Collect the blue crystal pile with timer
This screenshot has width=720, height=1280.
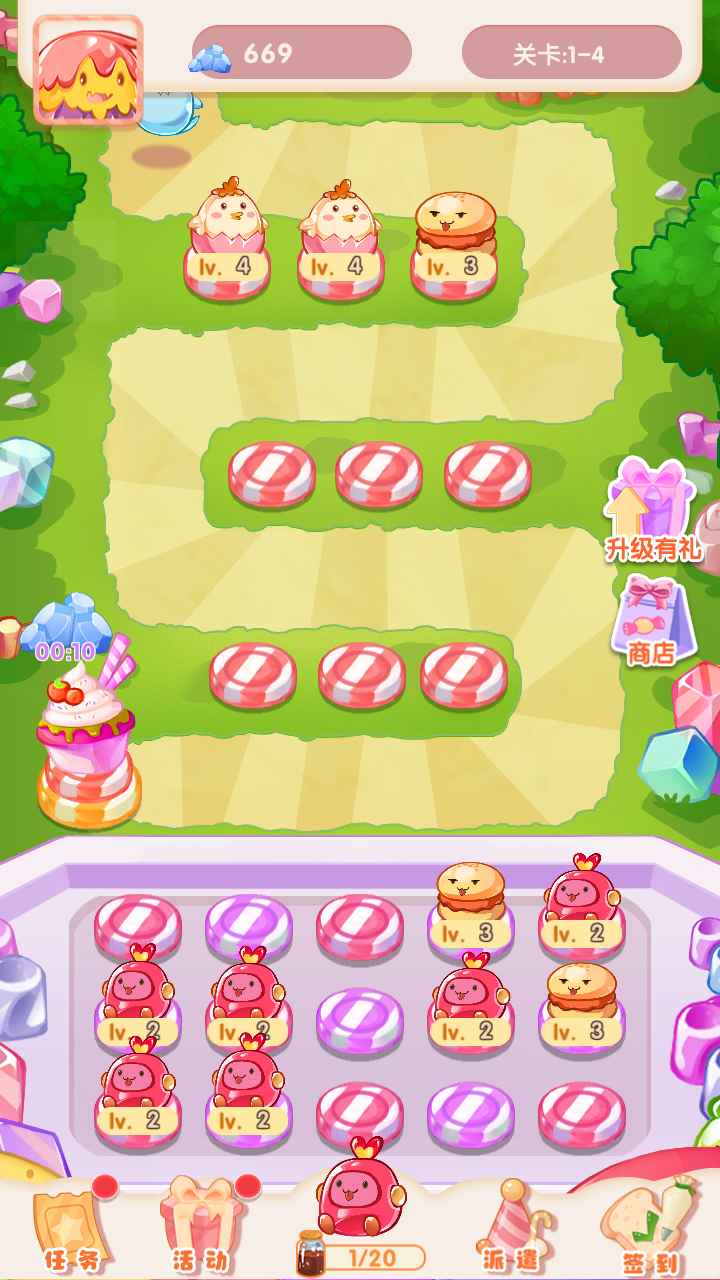click(68, 625)
